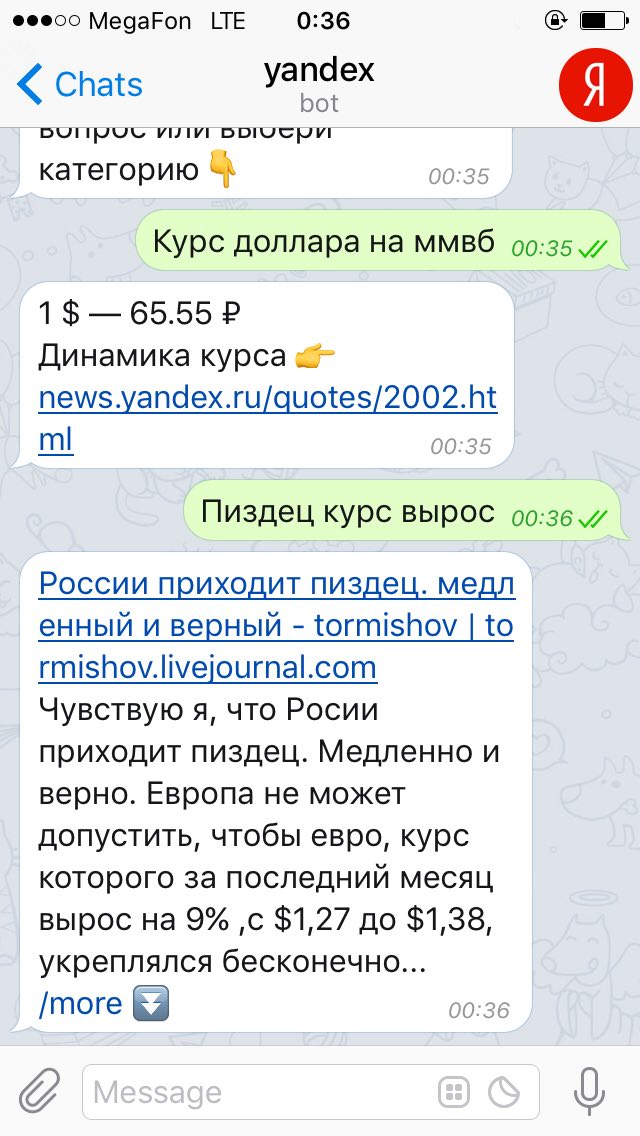
Task: Open the sticker panel icon
Action: 505,1092
